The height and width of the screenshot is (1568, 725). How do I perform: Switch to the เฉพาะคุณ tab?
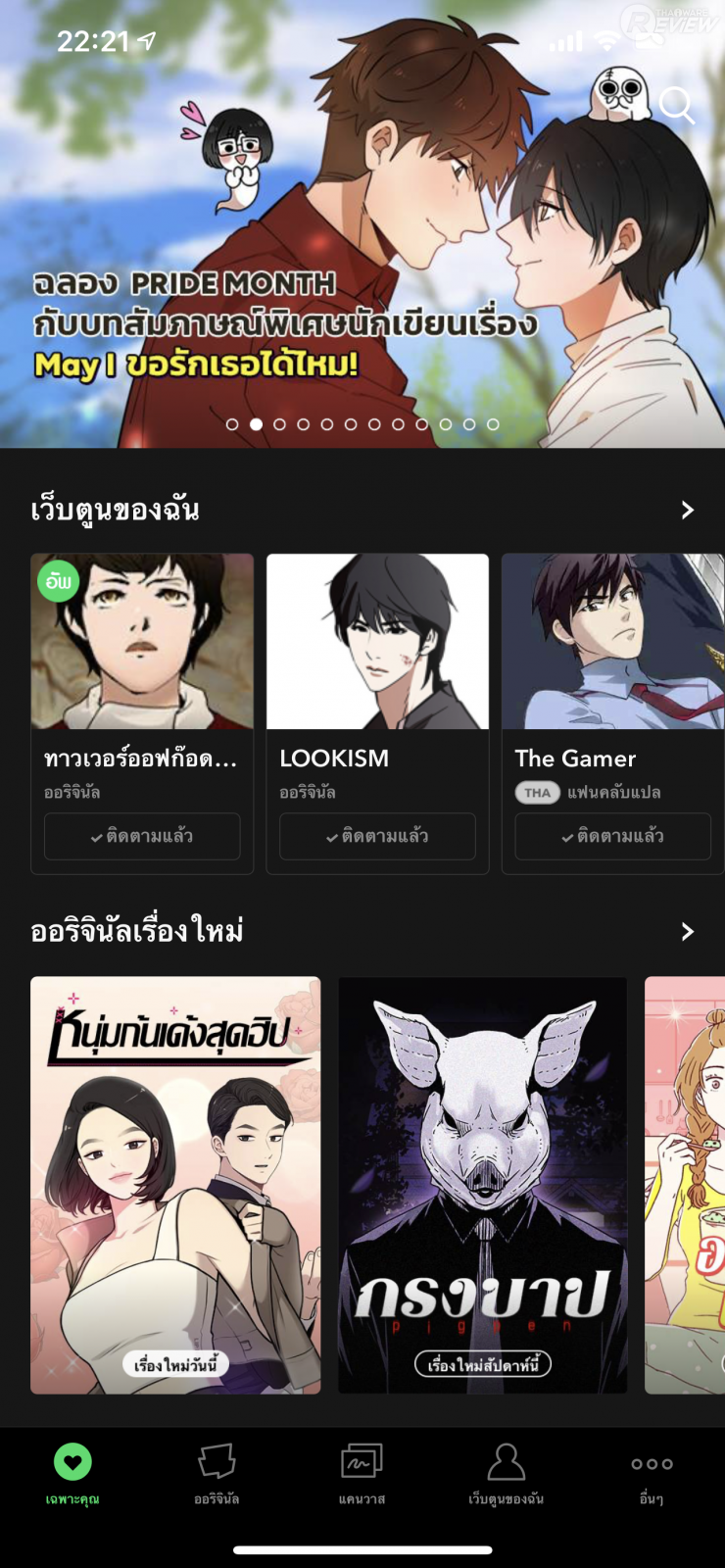(x=72, y=1473)
